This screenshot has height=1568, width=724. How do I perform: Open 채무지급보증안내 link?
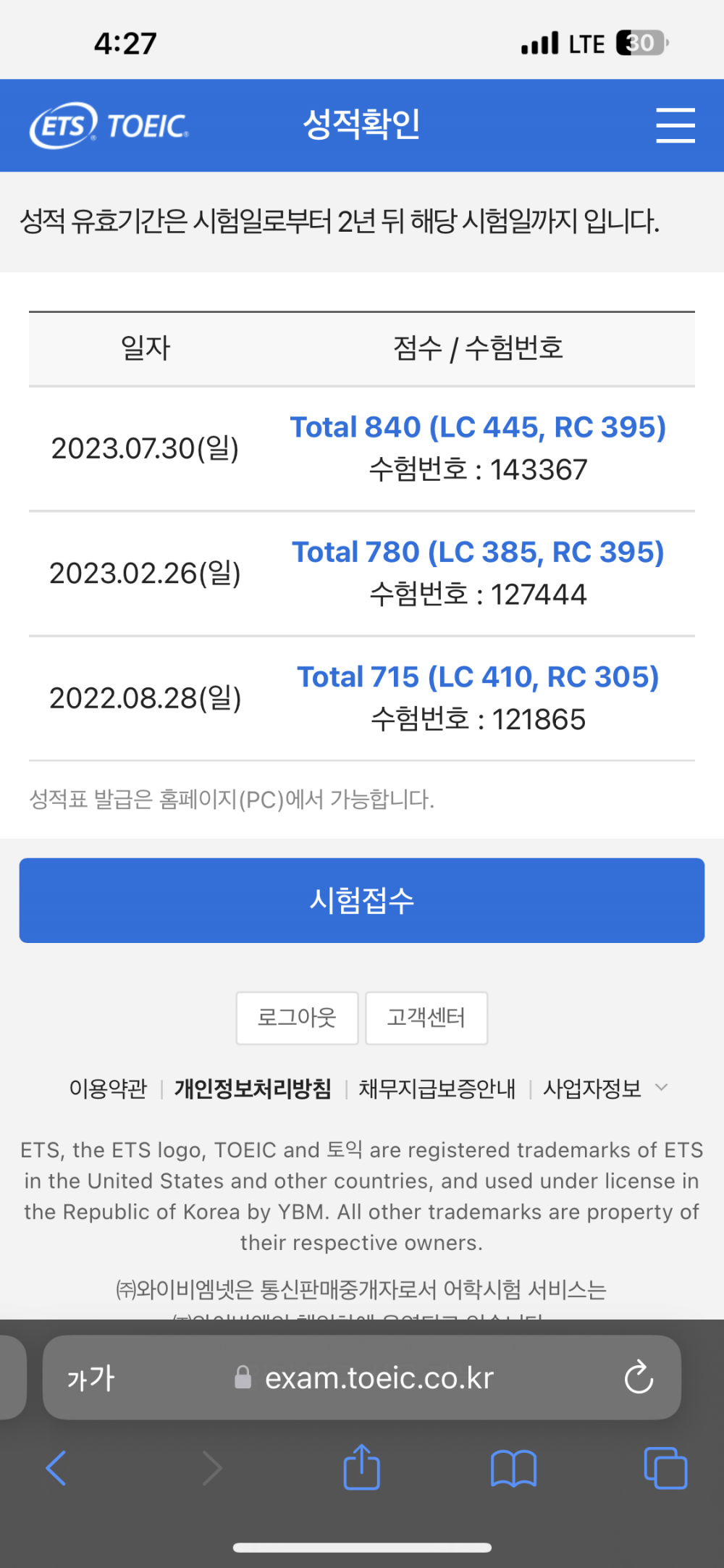click(437, 1088)
